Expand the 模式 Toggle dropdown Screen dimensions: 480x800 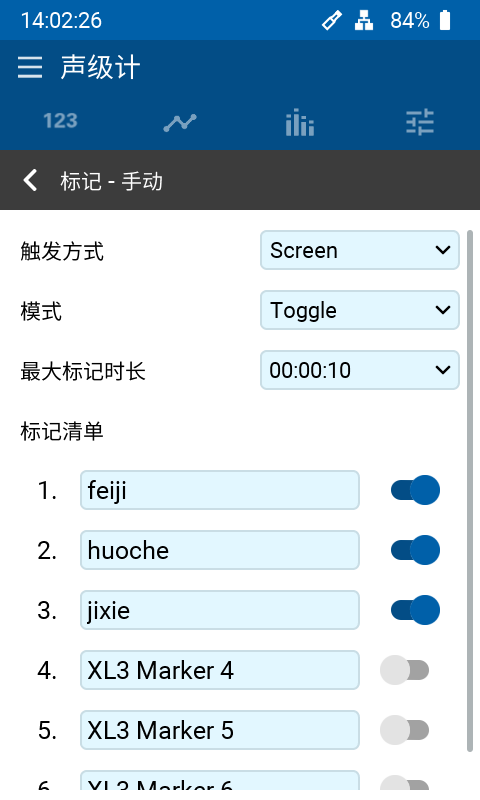[x=360, y=310]
